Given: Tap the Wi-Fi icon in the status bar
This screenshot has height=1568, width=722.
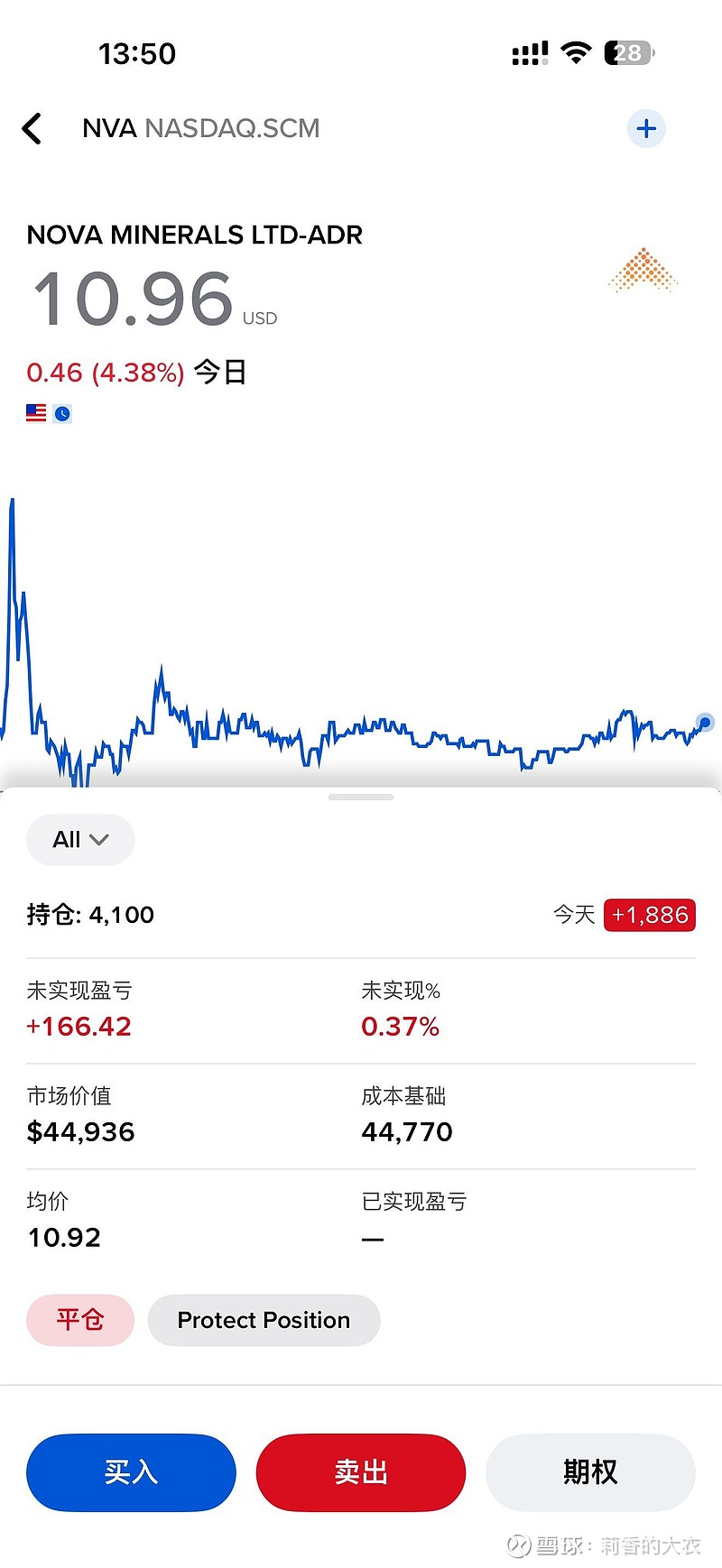Looking at the screenshot, I should tap(576, 52).
